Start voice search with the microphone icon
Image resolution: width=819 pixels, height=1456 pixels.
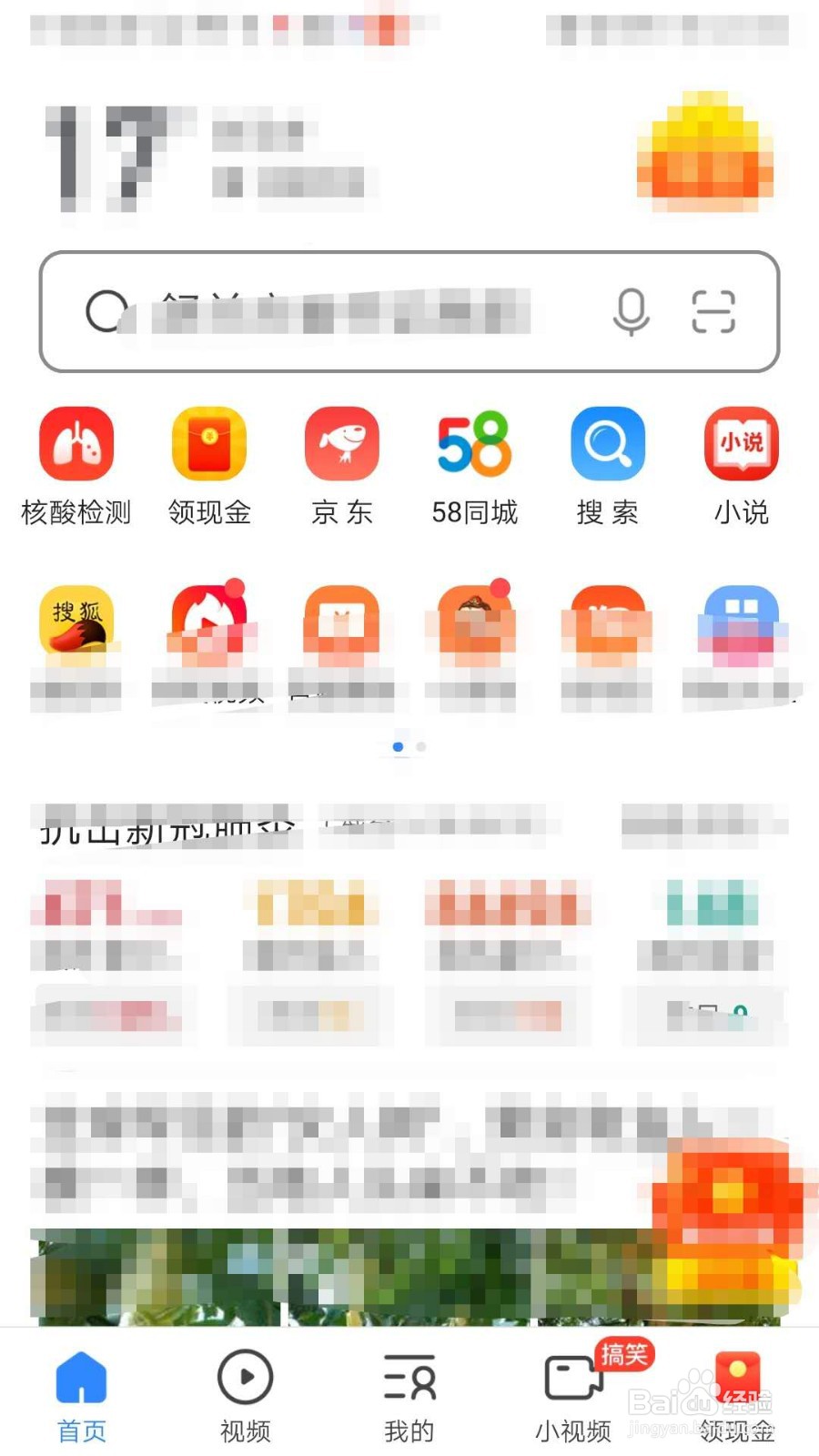click(632, 313)
